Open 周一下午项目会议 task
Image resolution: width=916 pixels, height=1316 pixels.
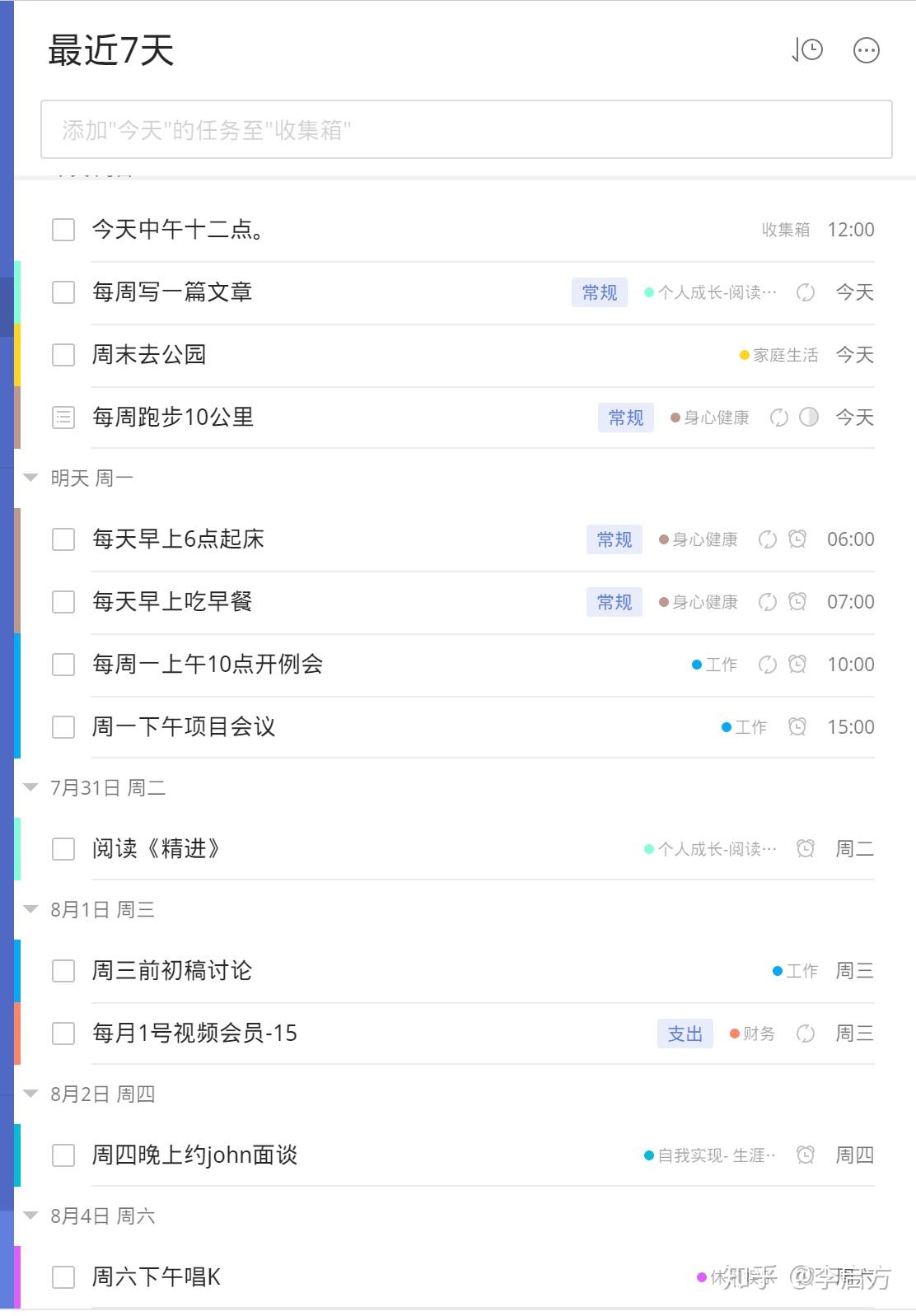[184, 727]
